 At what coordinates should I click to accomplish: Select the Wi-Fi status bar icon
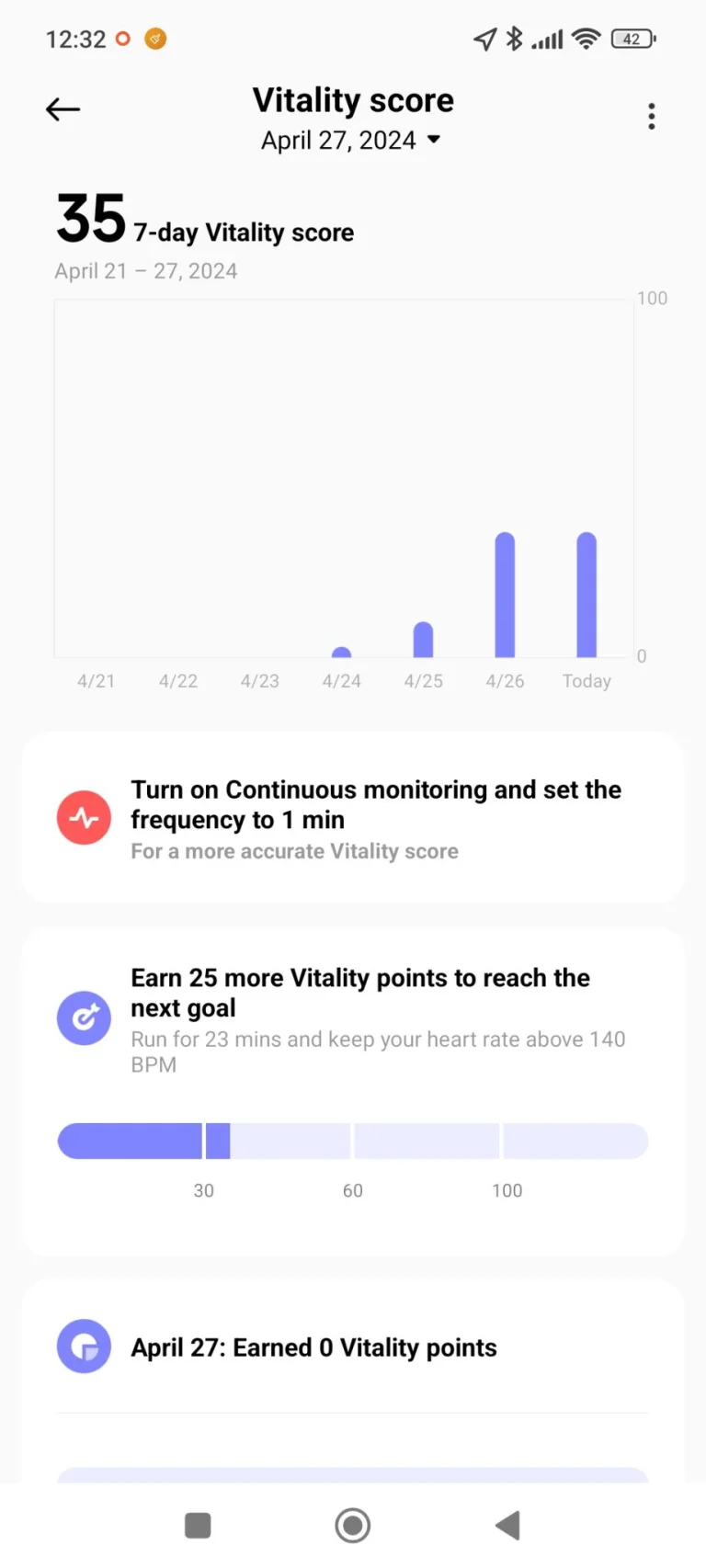[x=586, y=39]
